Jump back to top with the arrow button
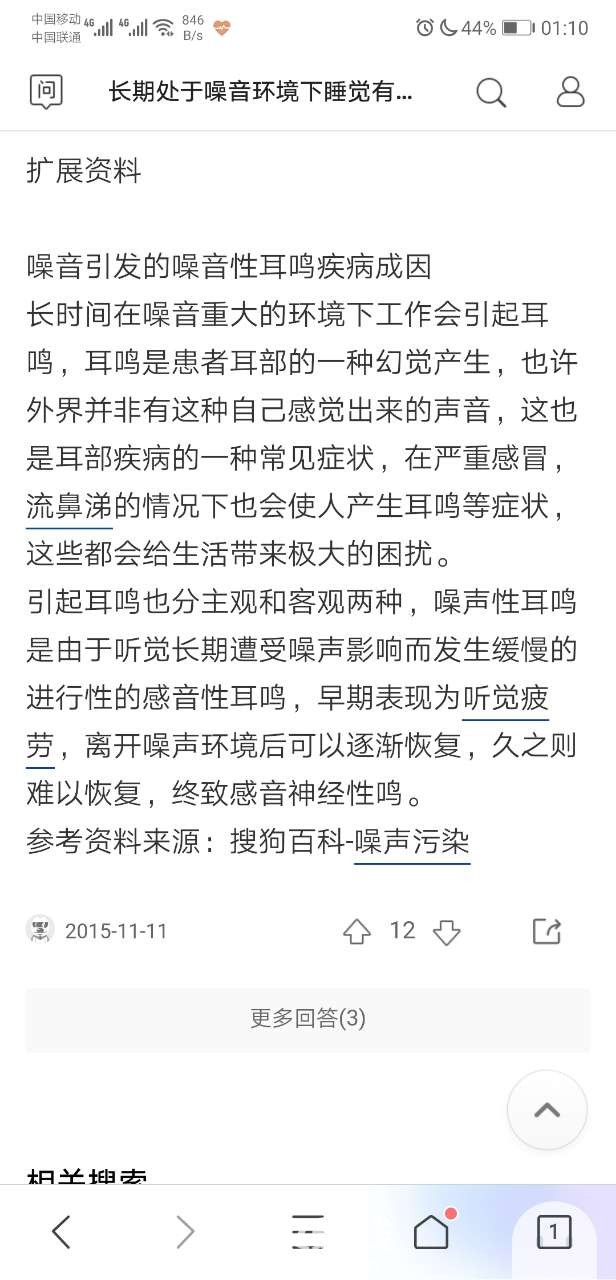Image resolution: width=616 pixels, height=1280 pixels. click(x=546, y=1109)
